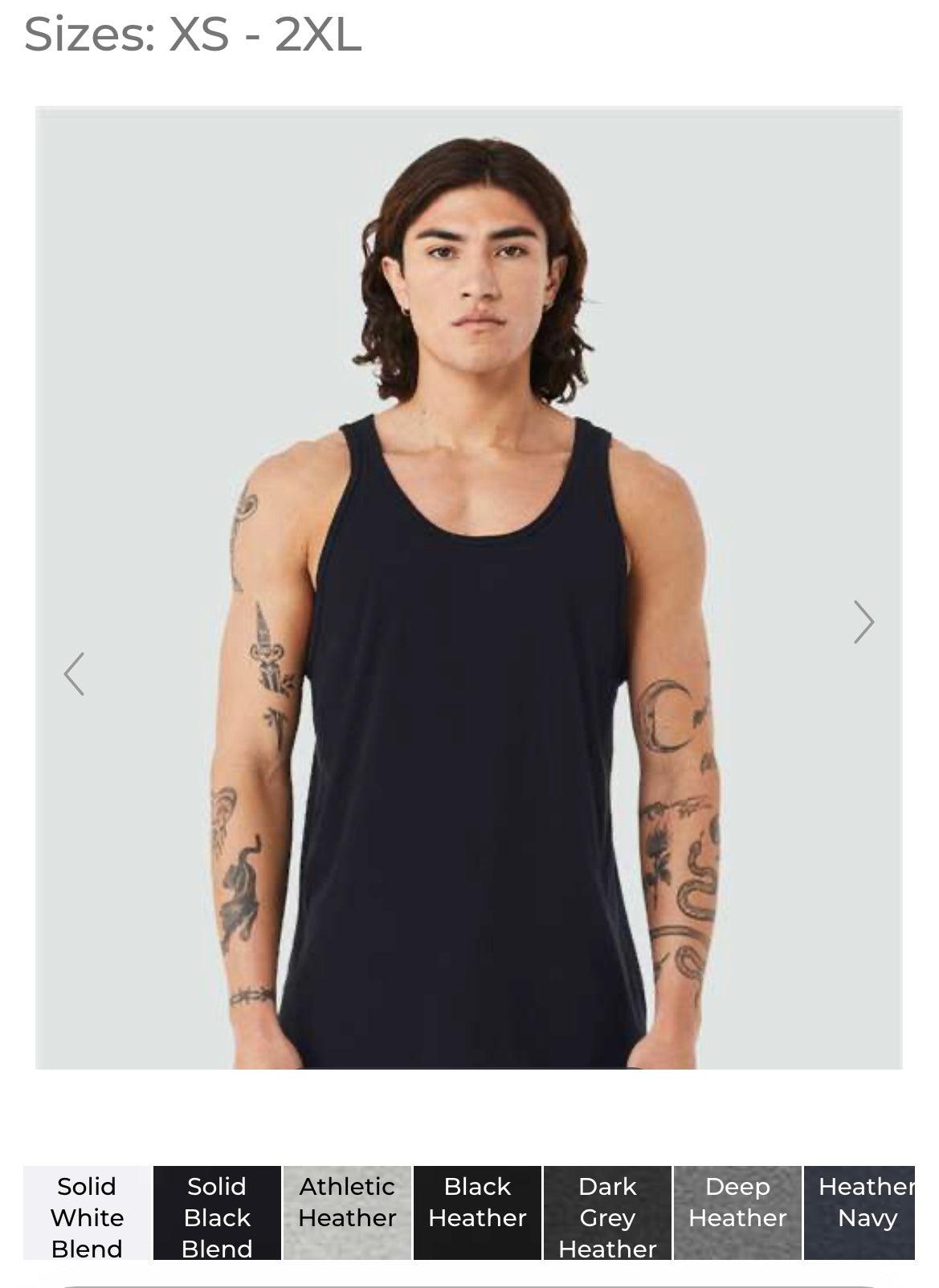Select the Heather Navy color
The height and width of the screenshot is (1288, 939).
click(859, 1213)
